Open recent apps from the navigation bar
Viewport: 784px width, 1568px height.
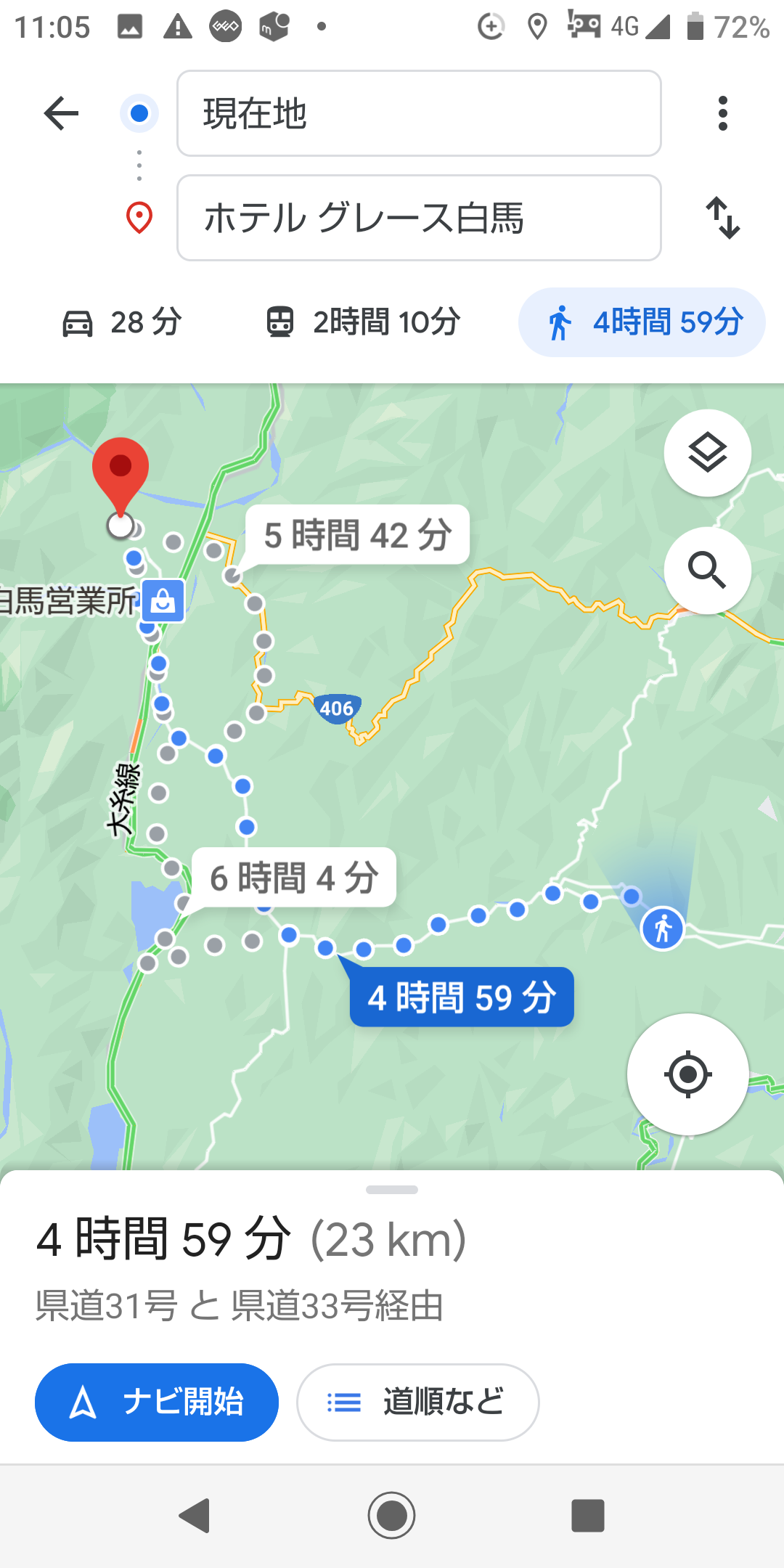point(588,1516)
